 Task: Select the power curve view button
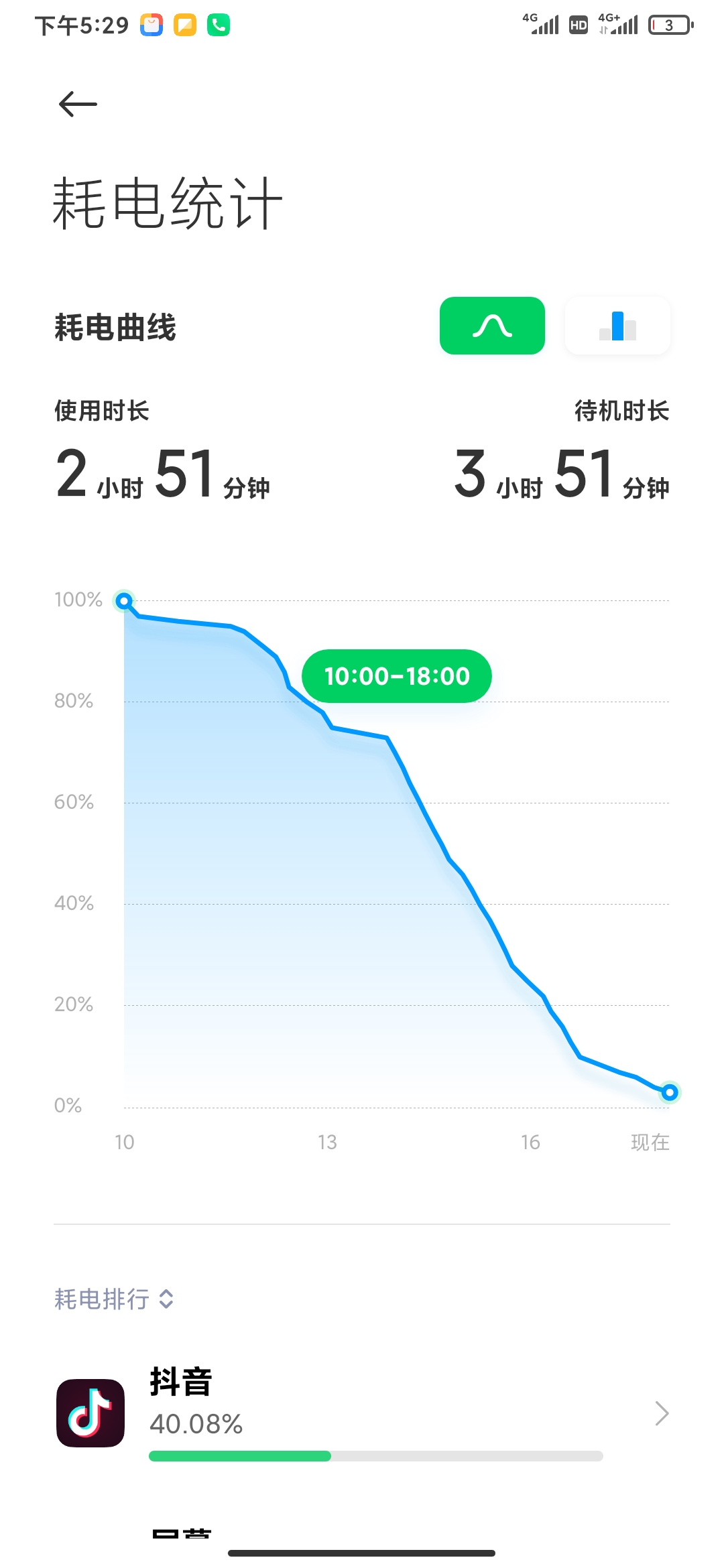(x=492, y=326)
